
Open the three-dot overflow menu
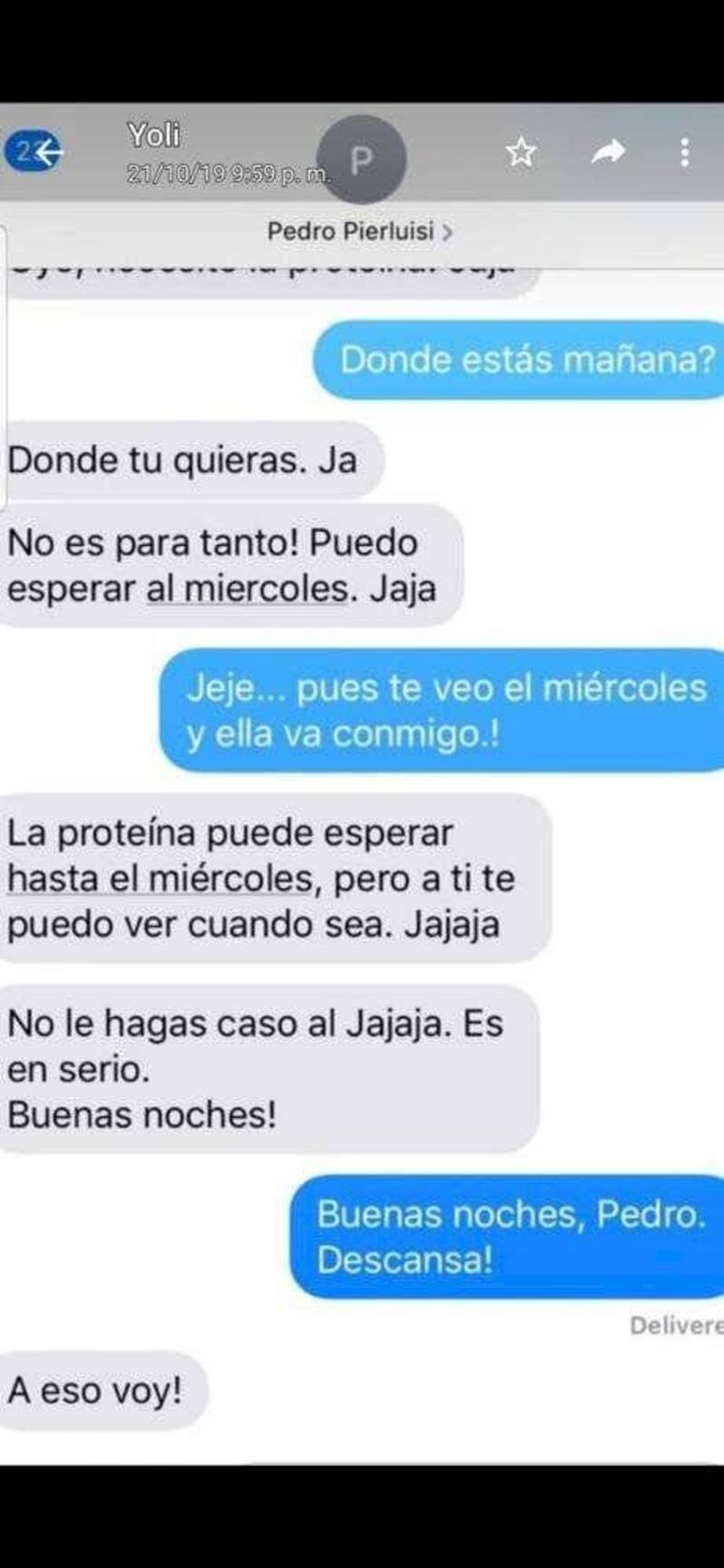pyautogui.click(x=684, y=152)
